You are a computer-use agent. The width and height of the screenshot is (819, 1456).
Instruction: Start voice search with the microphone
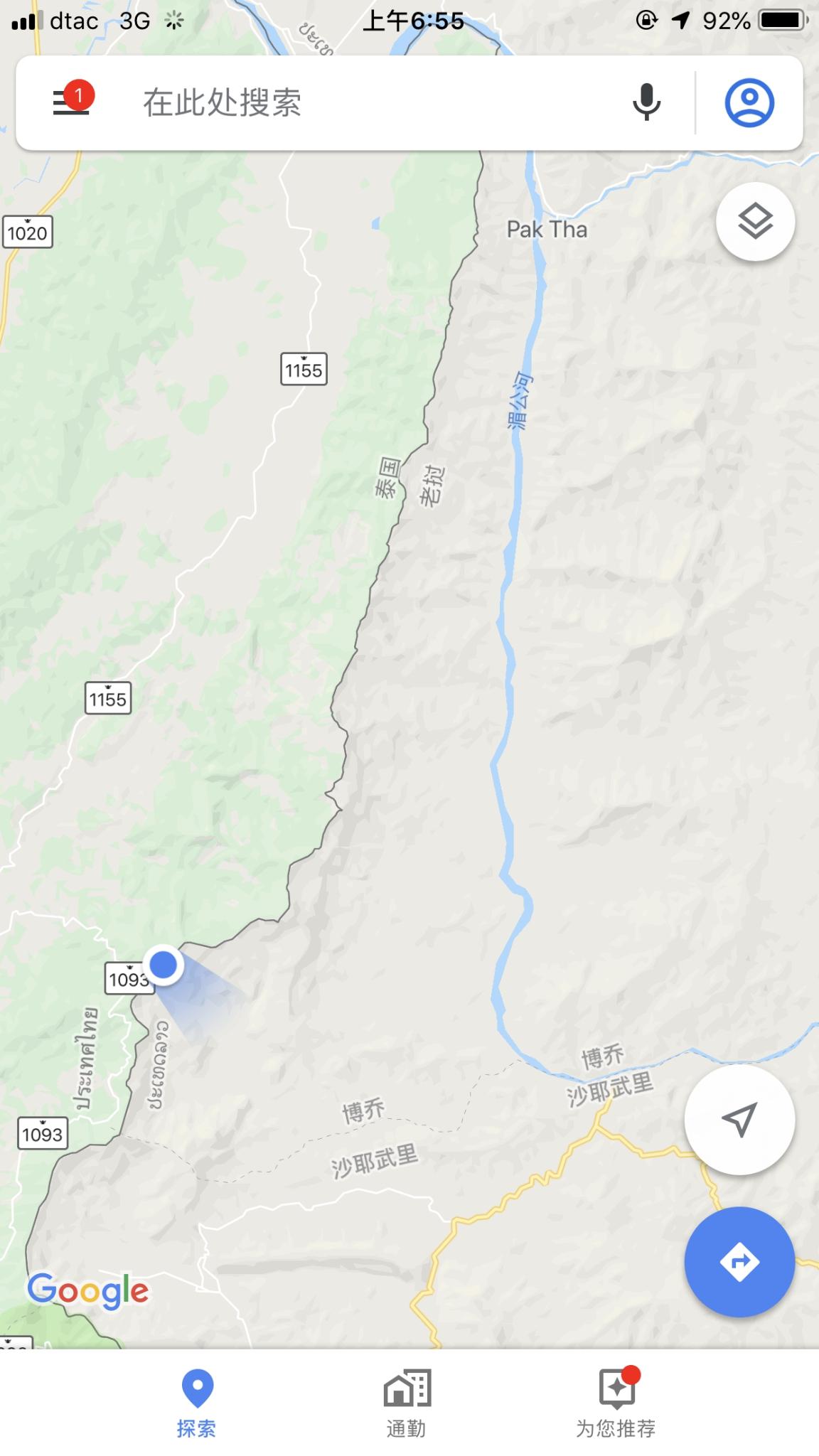tap(646, 103)
